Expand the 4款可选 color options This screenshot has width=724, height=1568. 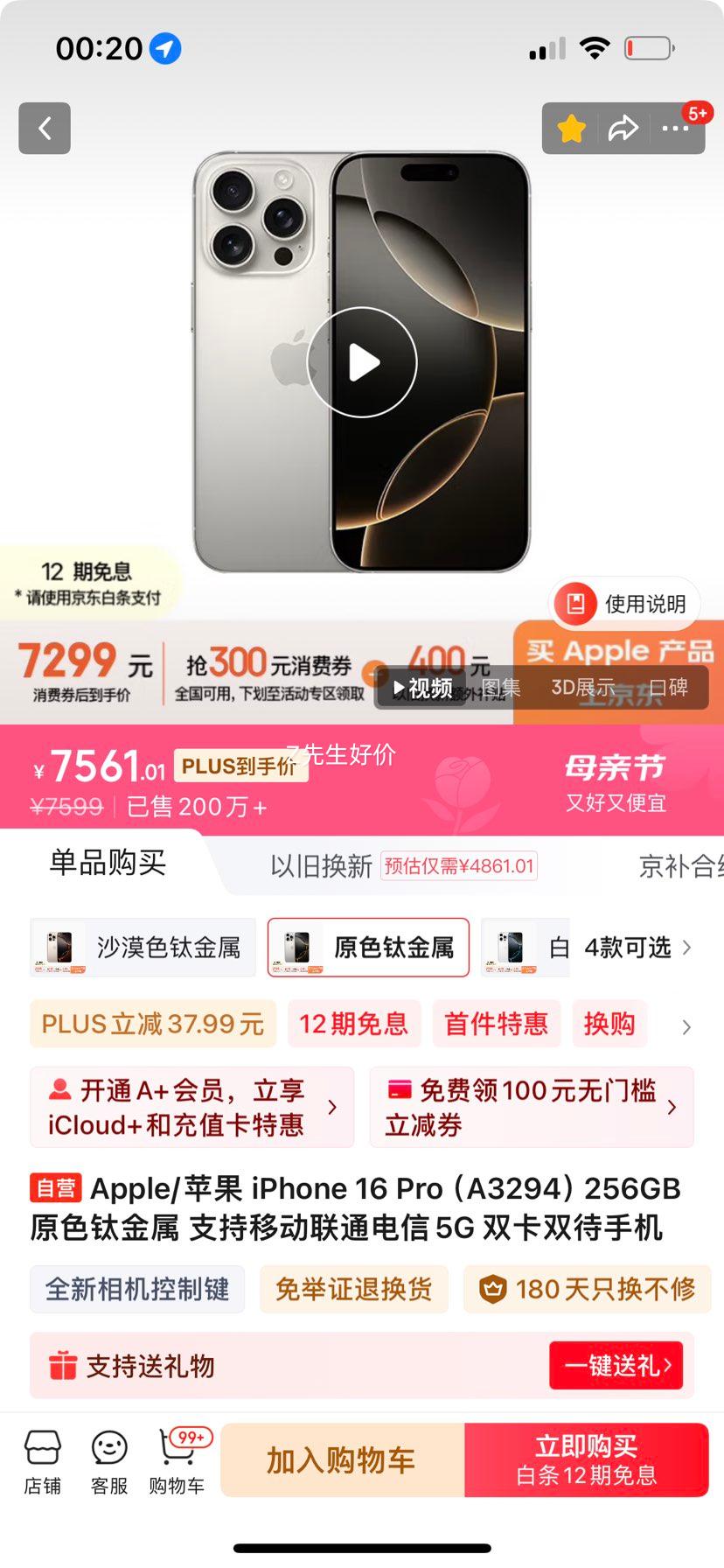point(637,948)
